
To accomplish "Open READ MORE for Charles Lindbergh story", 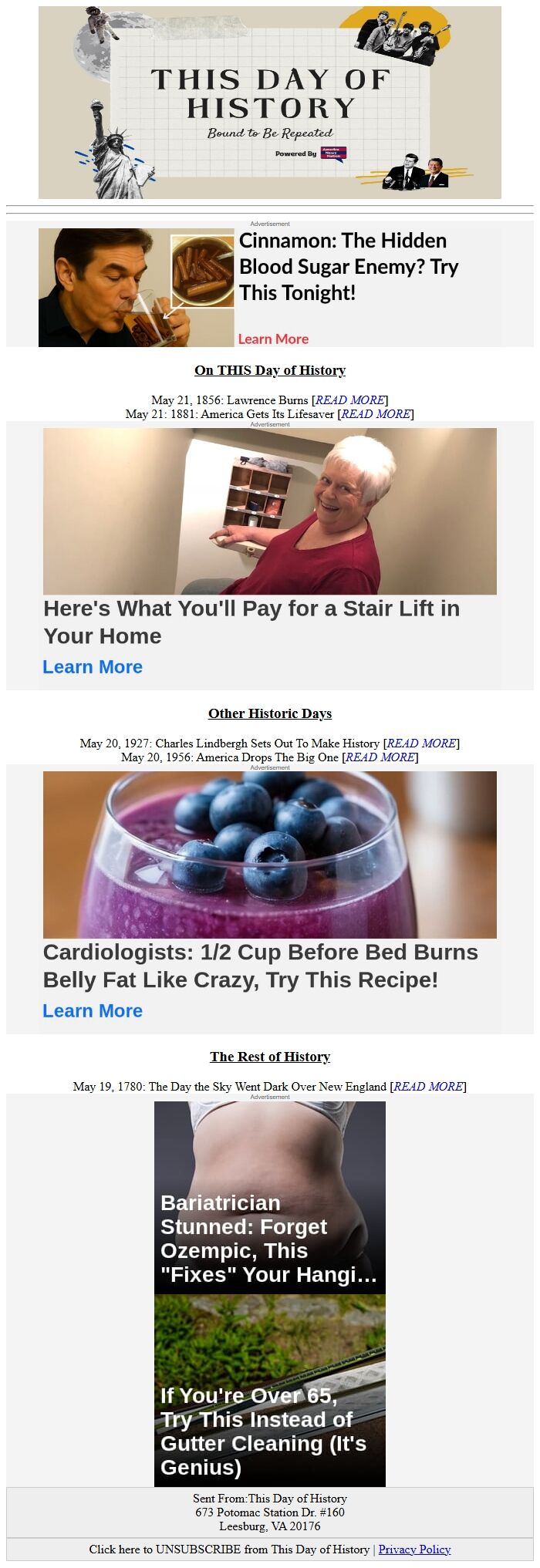I will (x=421, y=743).
